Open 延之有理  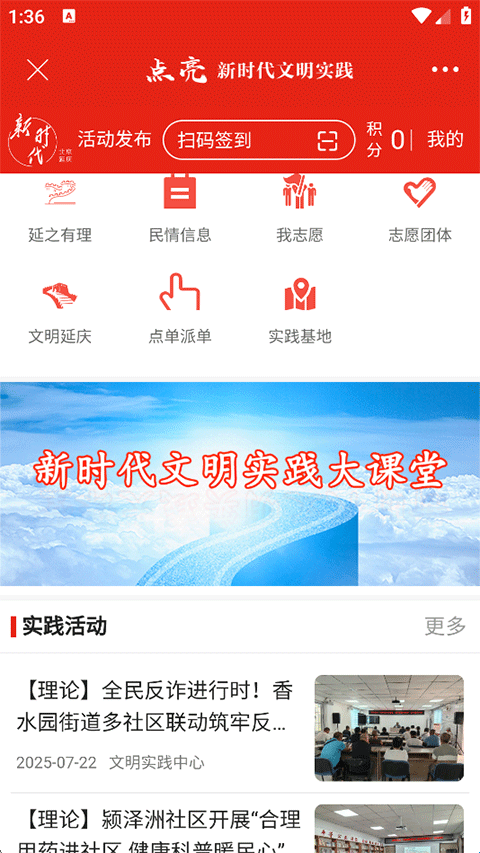tap(60, 210)
